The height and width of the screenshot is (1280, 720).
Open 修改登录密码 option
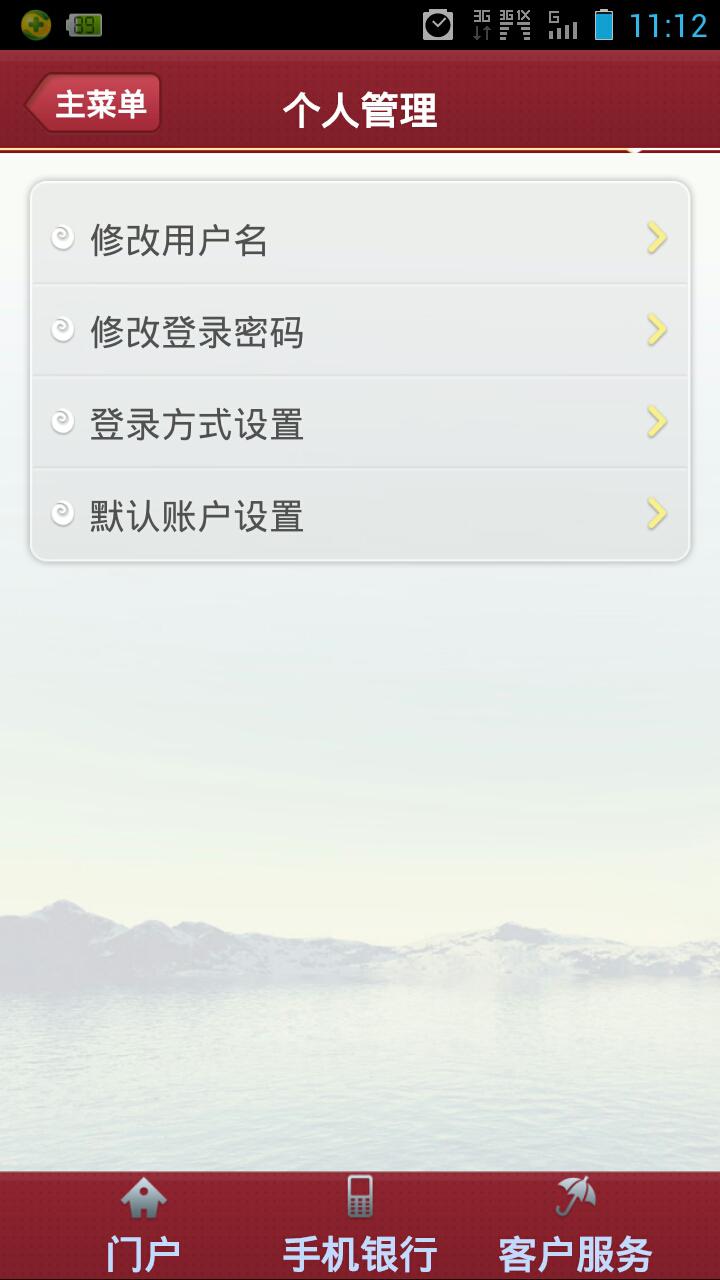(x=360, y=330)
